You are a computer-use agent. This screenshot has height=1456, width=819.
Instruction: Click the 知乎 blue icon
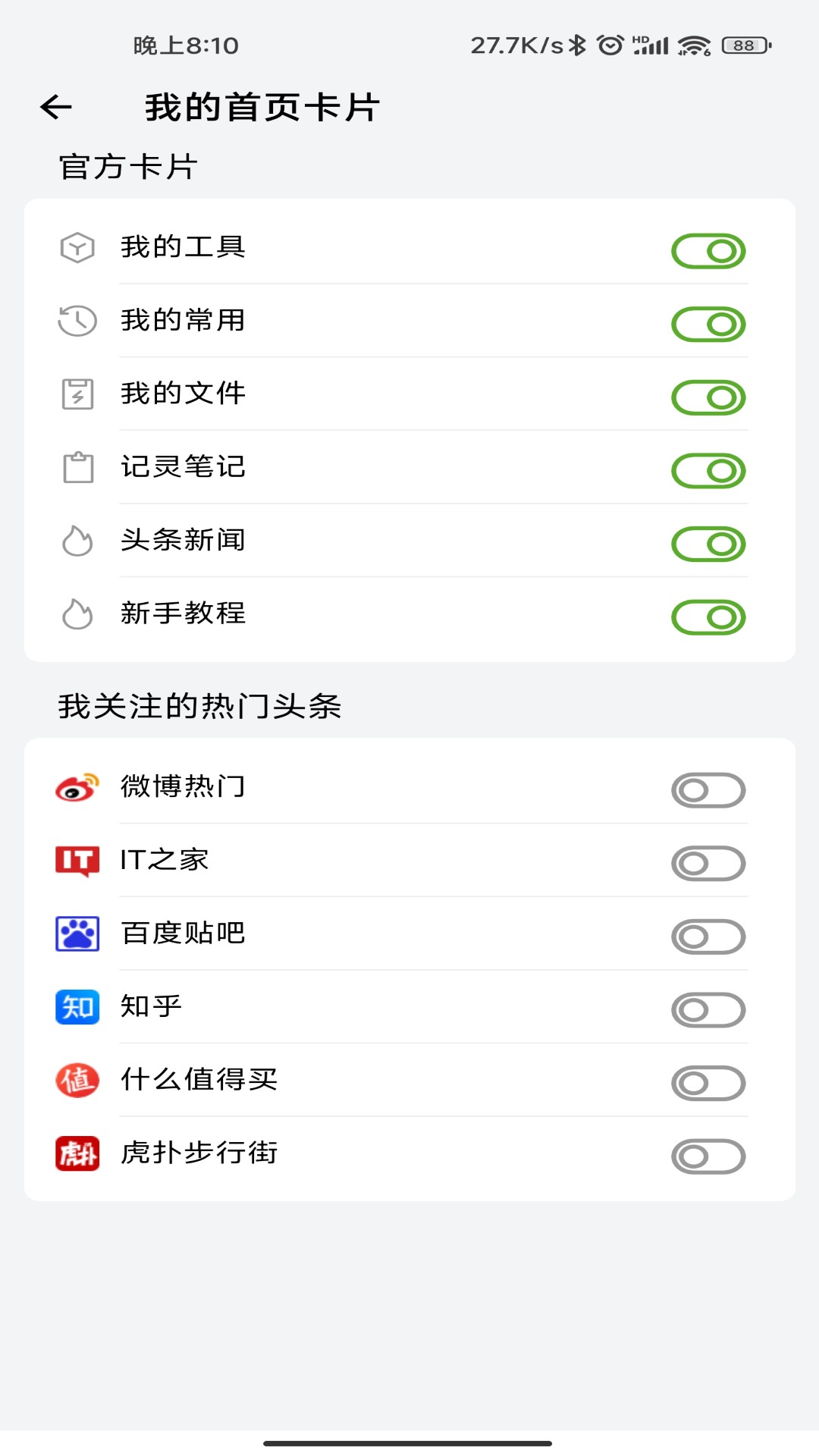tap(77, 1009)
